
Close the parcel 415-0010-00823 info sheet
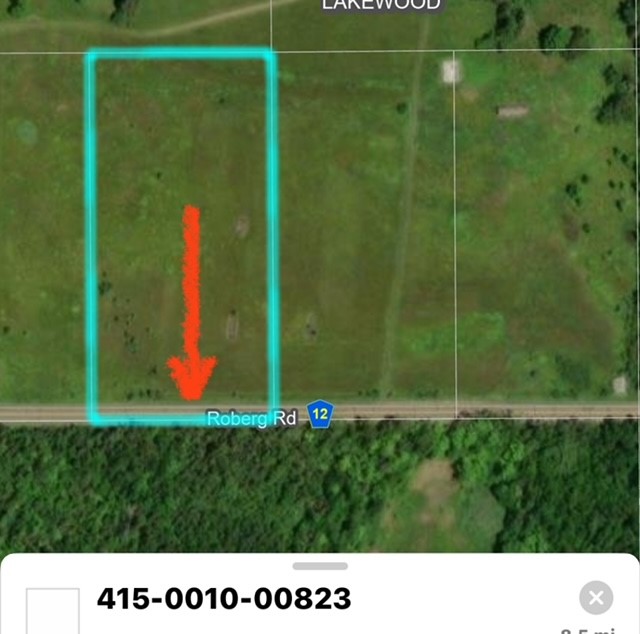596,598
